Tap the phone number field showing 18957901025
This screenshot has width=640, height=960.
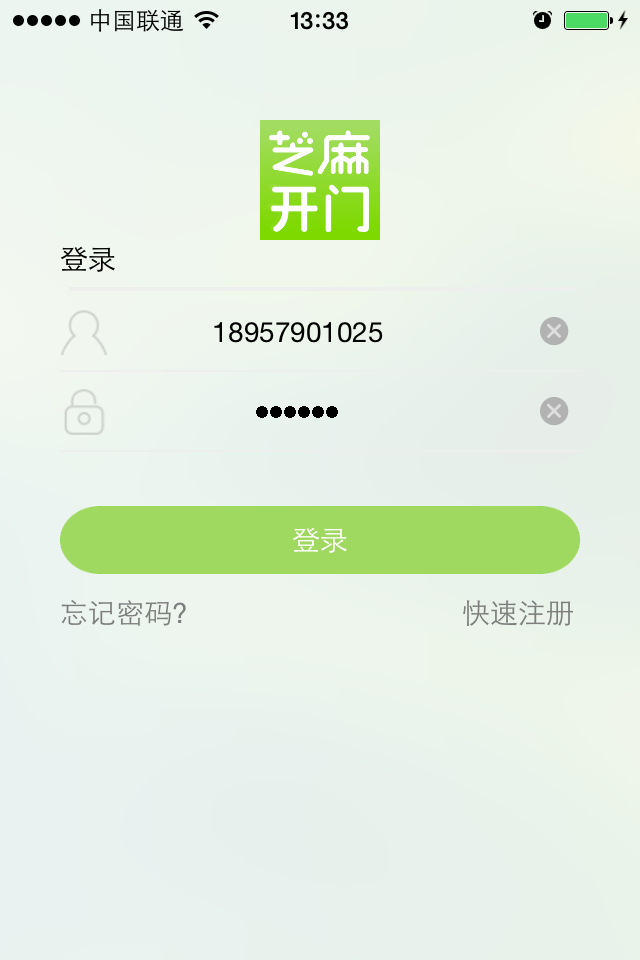(298, 332)
